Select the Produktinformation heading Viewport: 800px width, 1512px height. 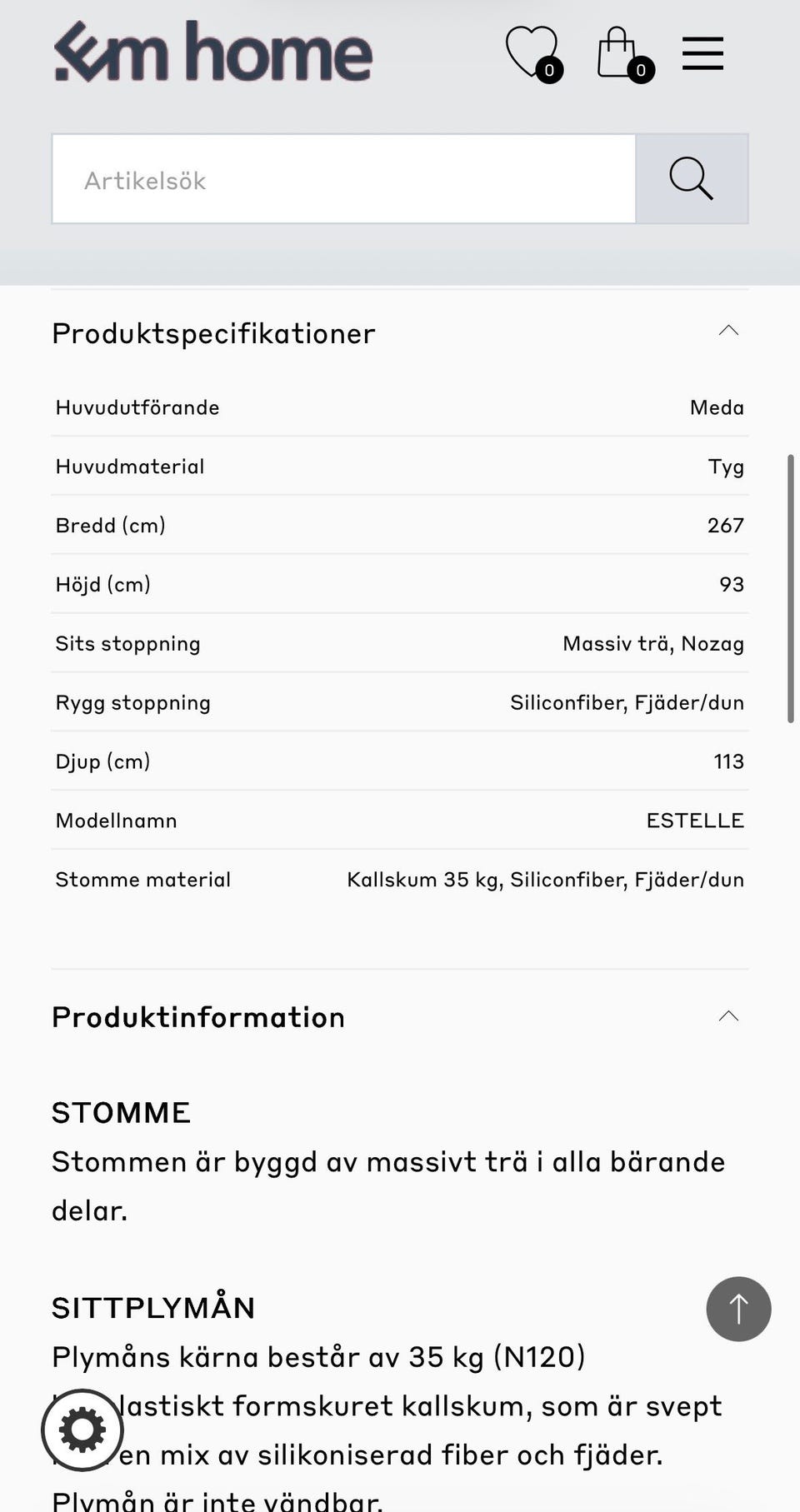pyautogui.click(x=197, y=1016)
